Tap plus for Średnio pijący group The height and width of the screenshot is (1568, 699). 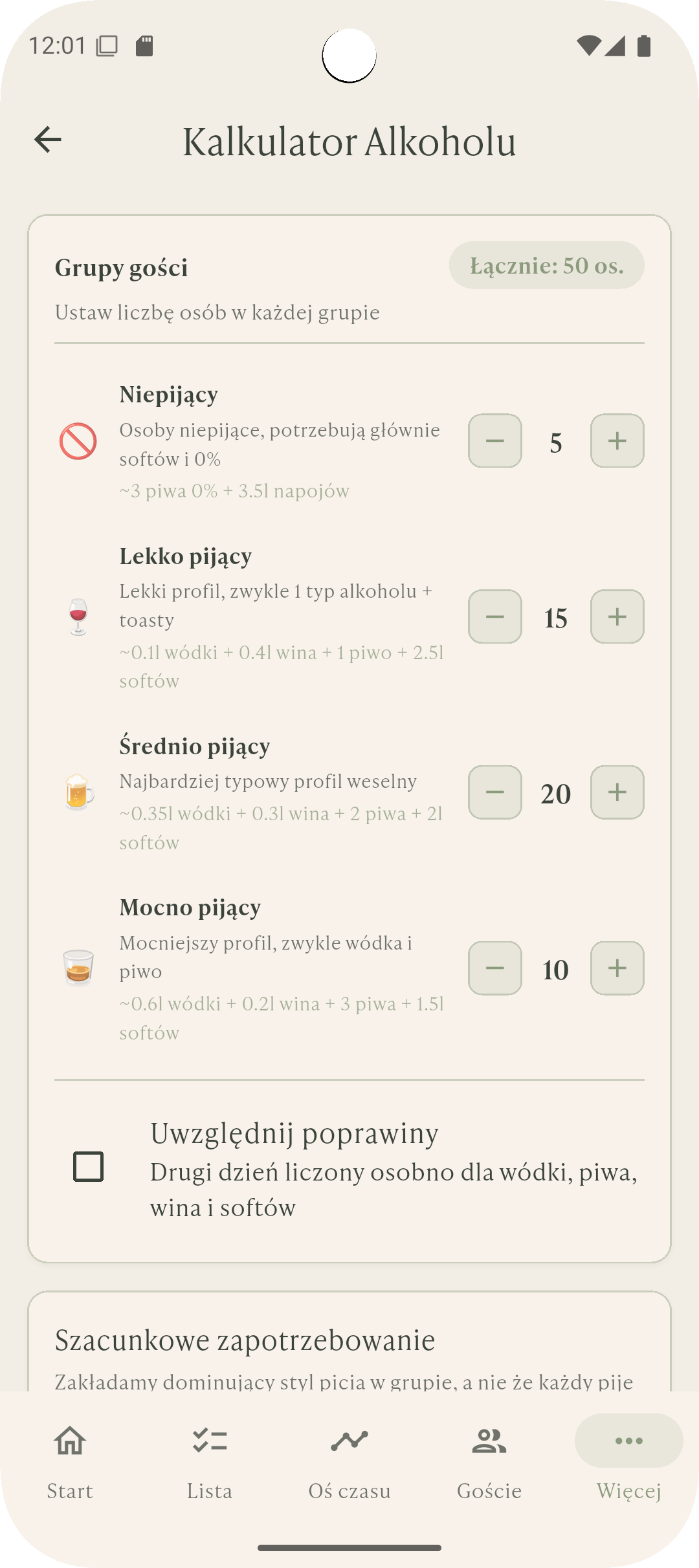click(617, 792)
